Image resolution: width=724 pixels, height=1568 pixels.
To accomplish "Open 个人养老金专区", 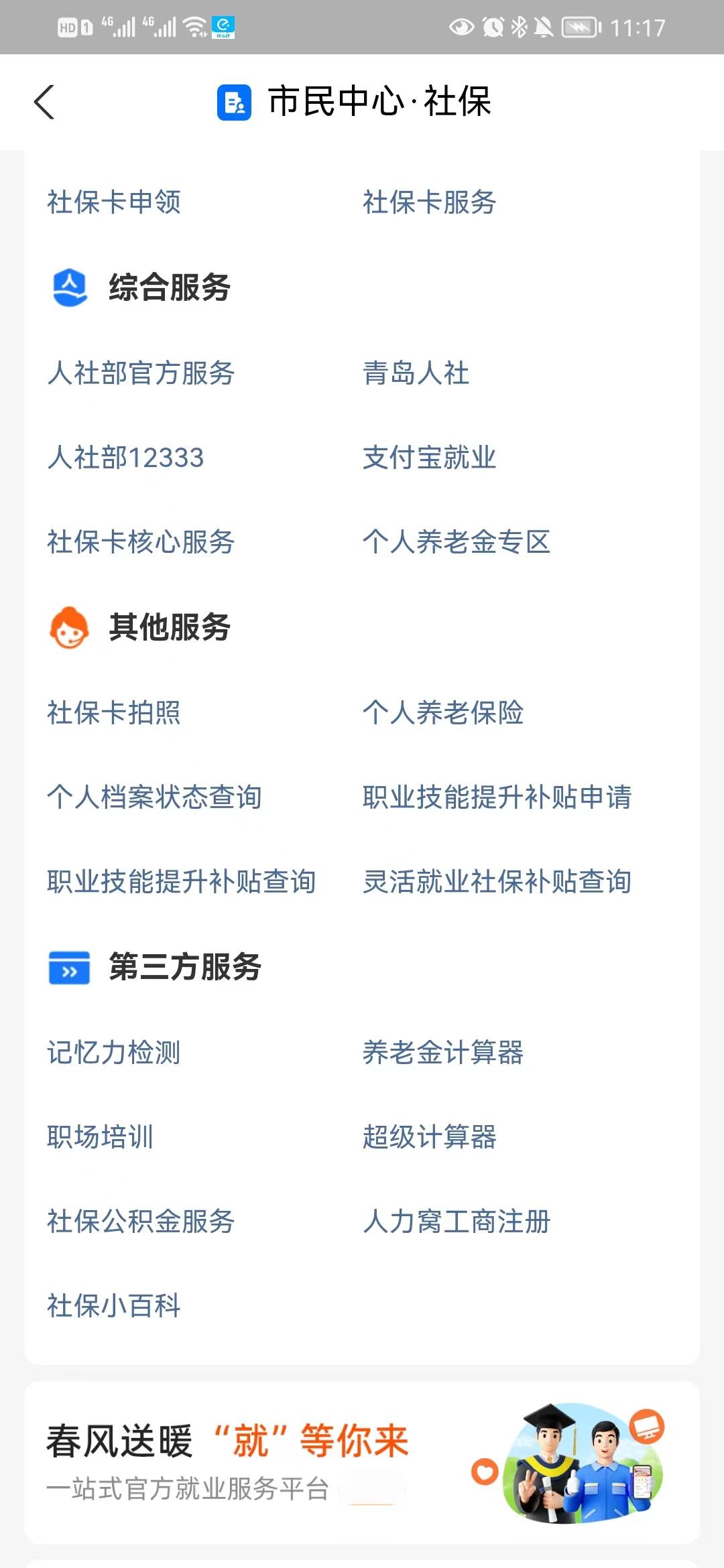I will click(456, 542).
